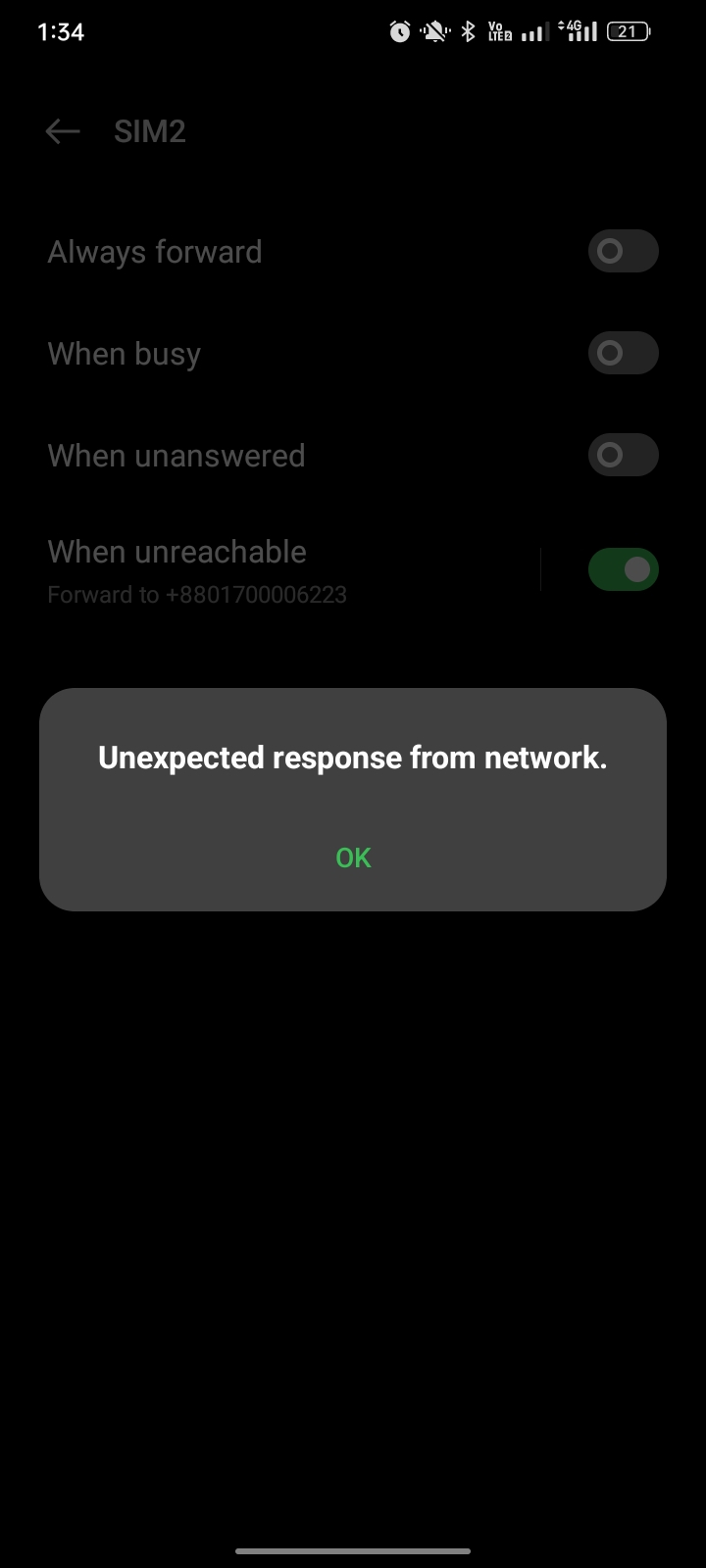Turn on When unanswered forwarding
The height and width of the screenshot is (1568, 706).
(x=623, y=455)
